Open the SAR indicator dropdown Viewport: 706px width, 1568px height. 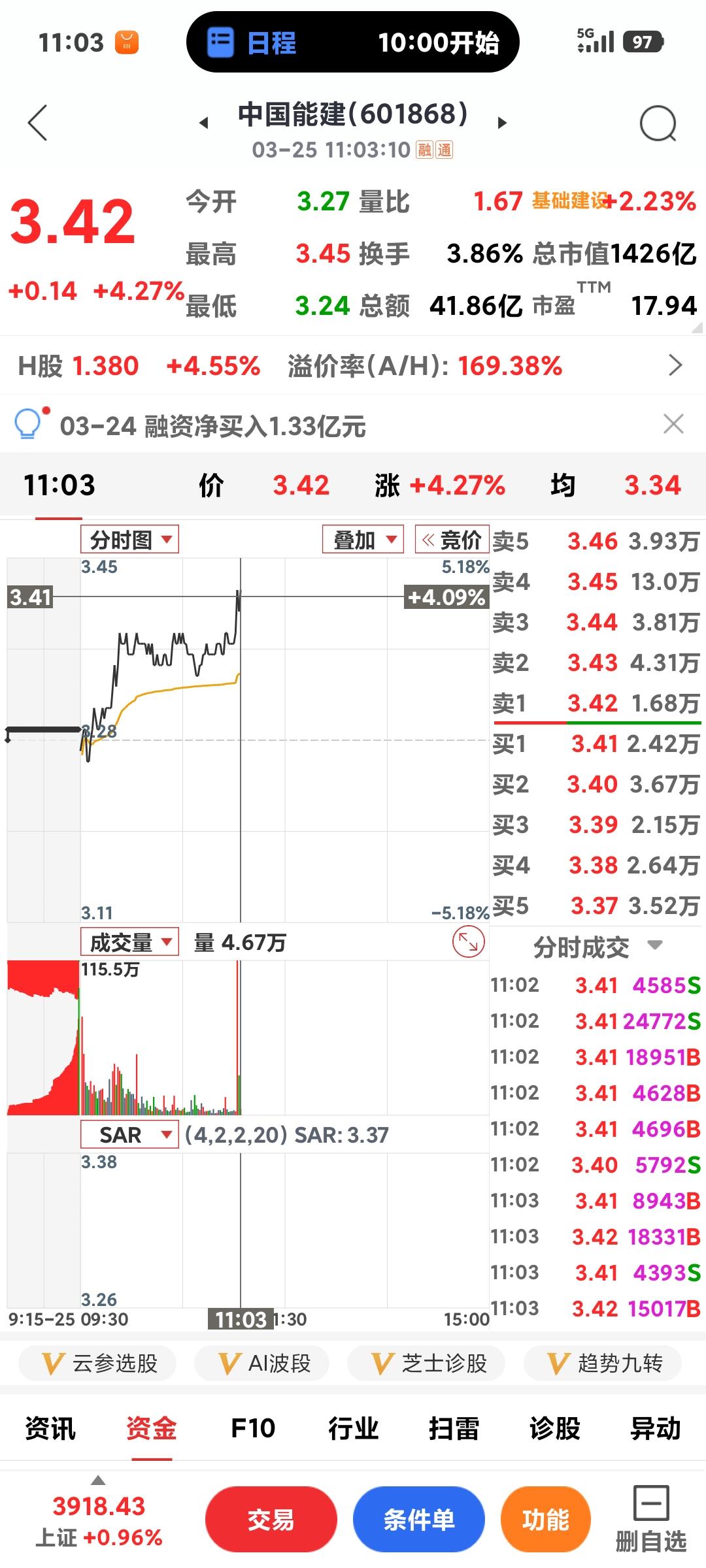(x=128, y=1135)
